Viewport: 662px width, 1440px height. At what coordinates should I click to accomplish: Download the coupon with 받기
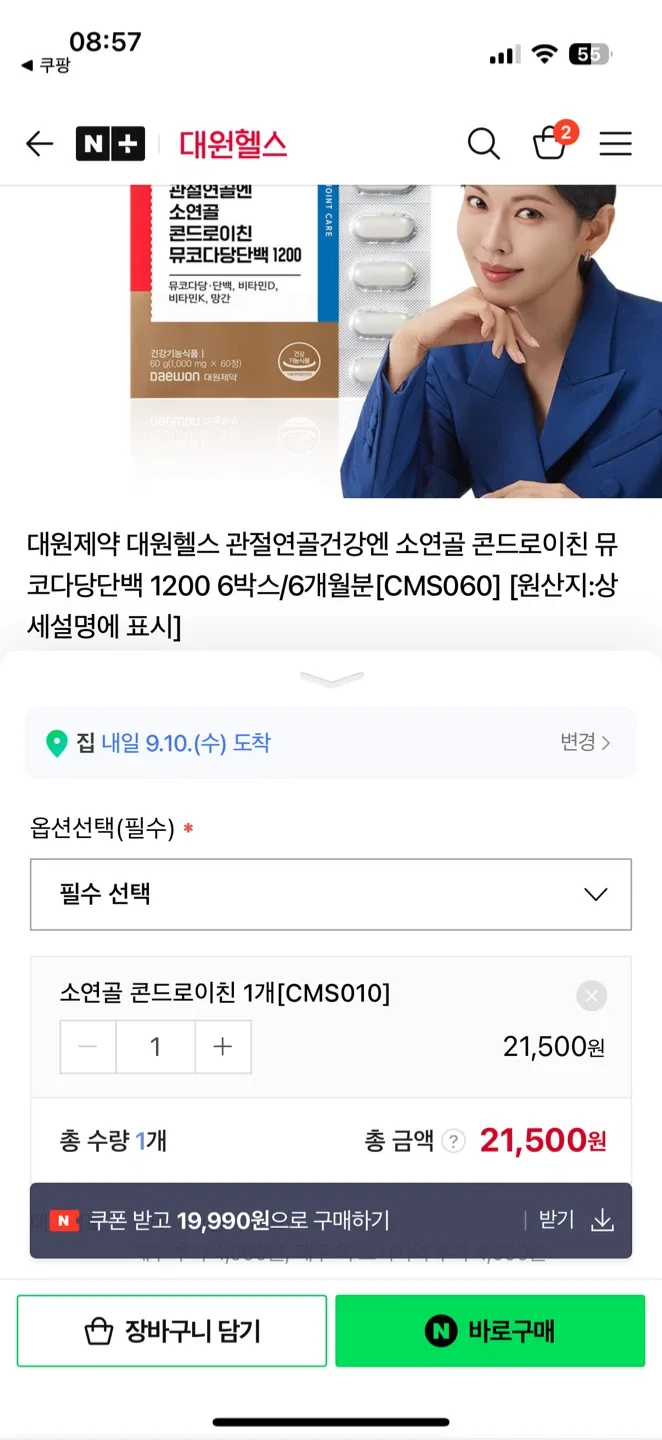[x=575, y=1220]
